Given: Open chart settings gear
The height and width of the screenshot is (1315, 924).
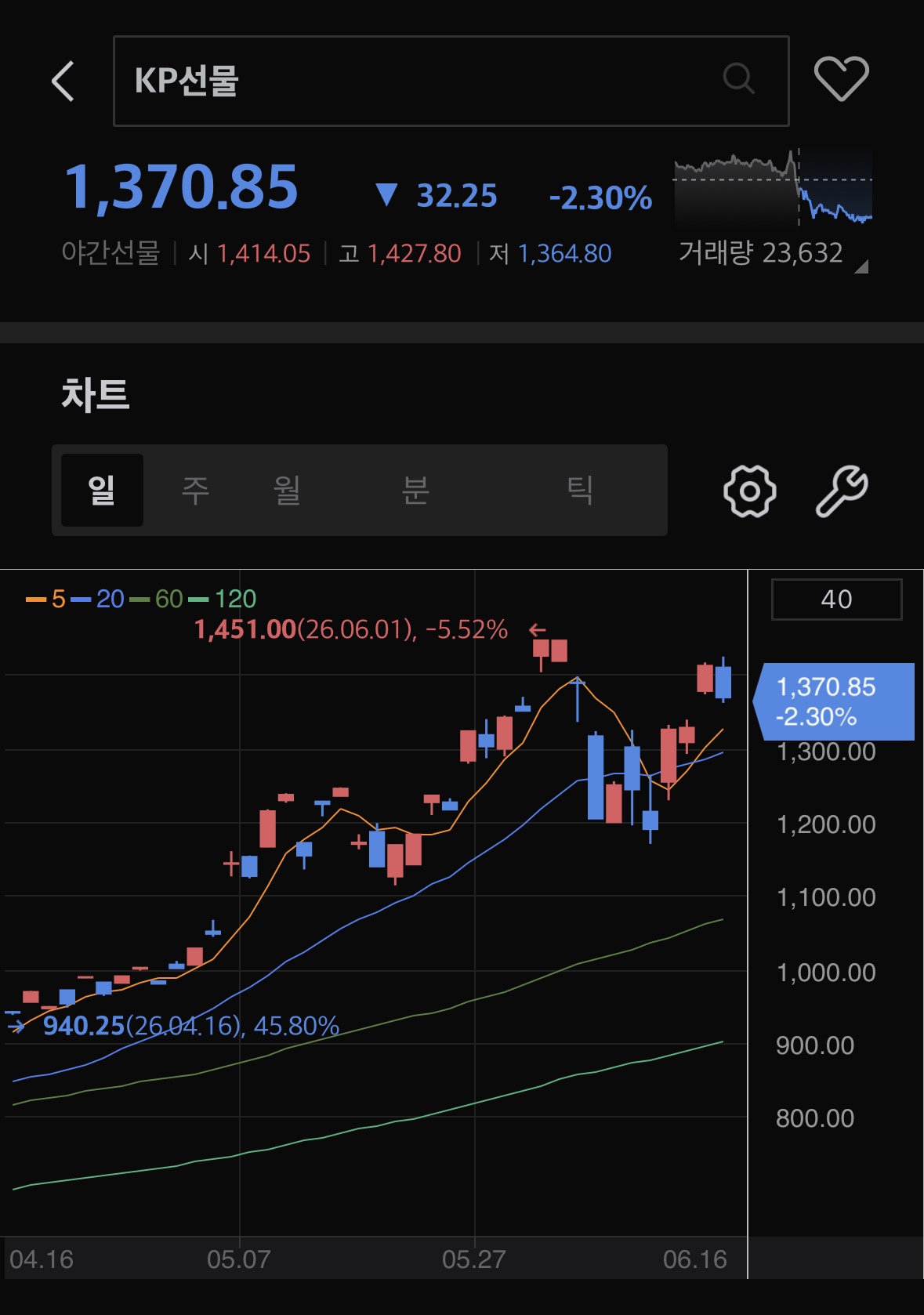Looking at the screenshot, I should click(749, 491).
